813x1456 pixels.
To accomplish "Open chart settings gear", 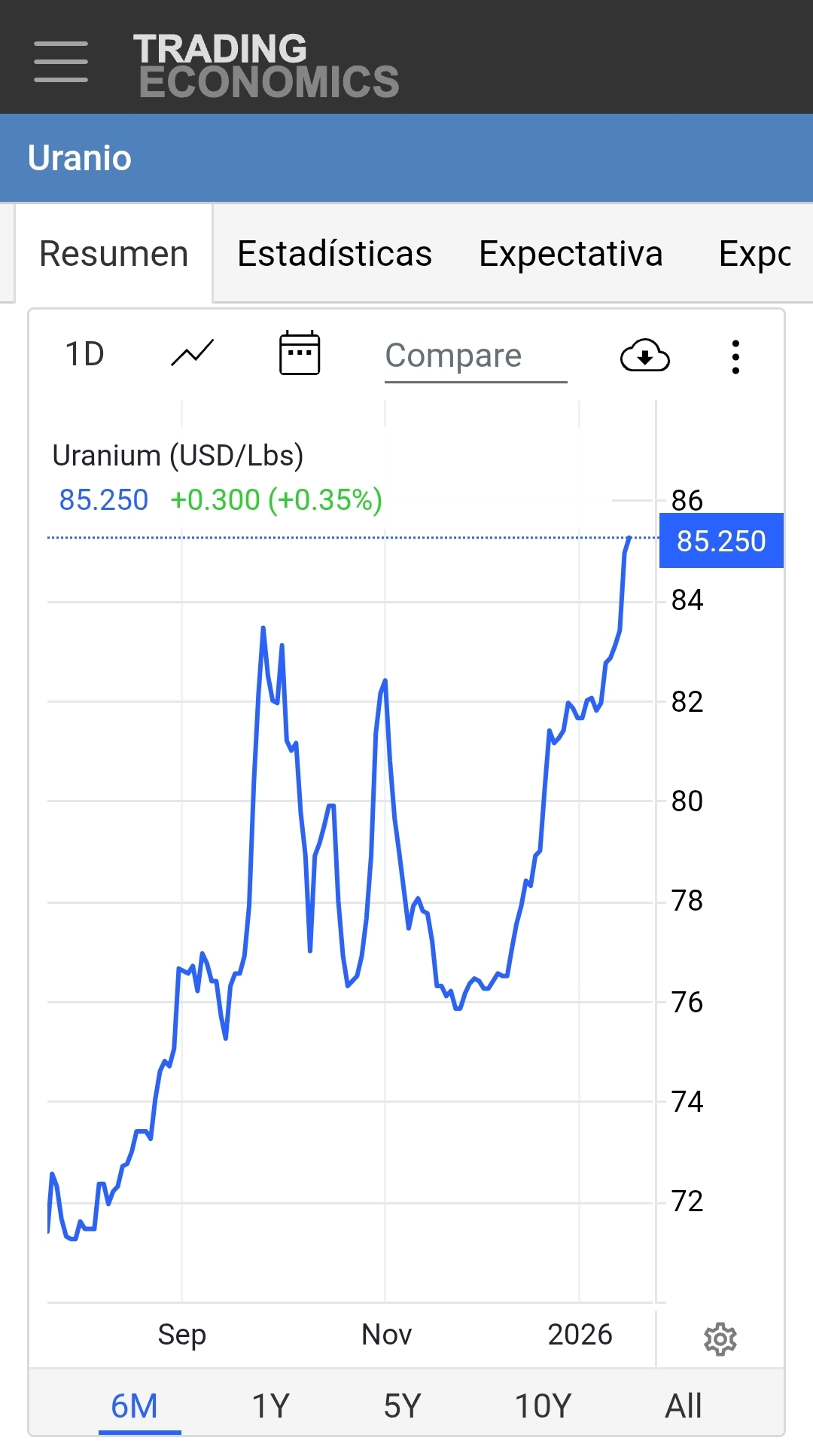I will tap(720, 1338).
